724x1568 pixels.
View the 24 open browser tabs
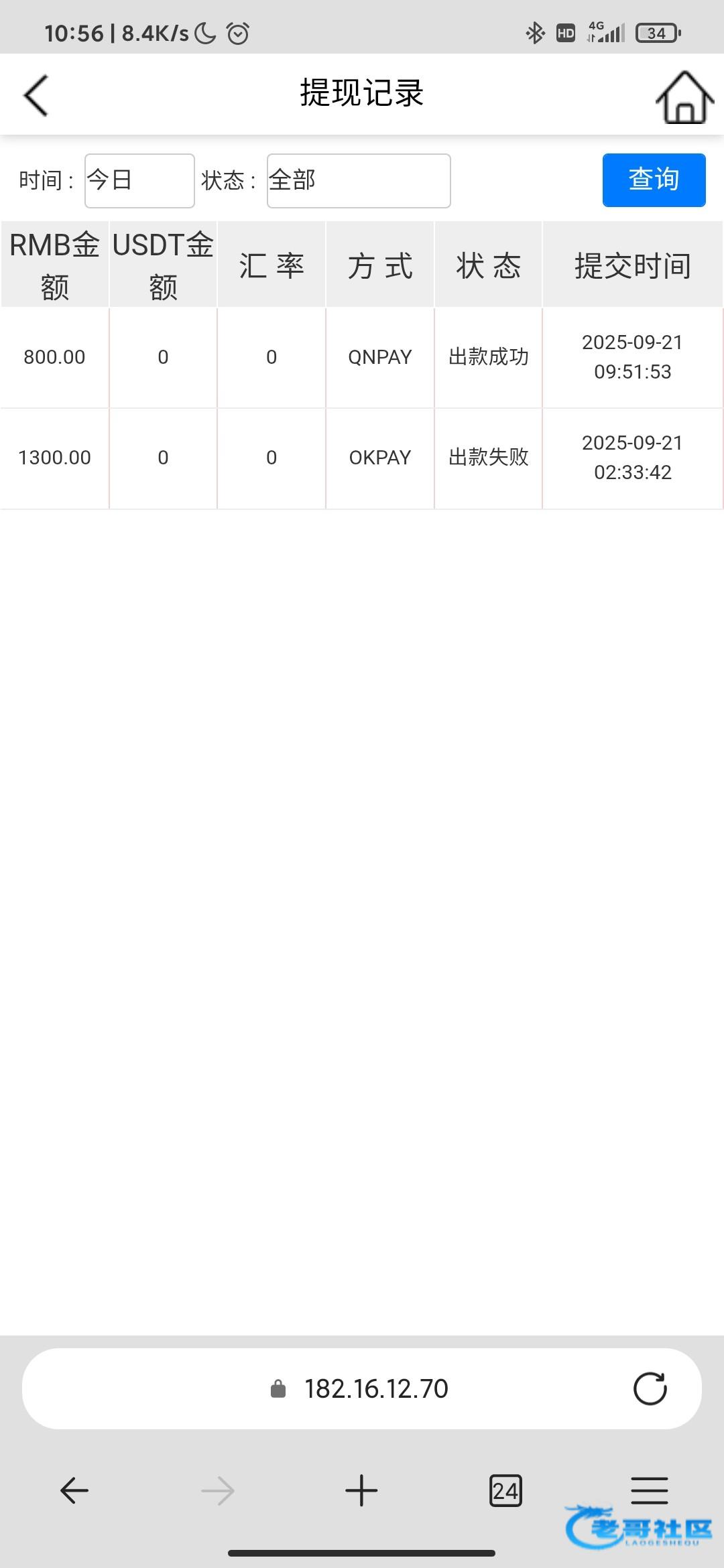tap(505, 1491)
